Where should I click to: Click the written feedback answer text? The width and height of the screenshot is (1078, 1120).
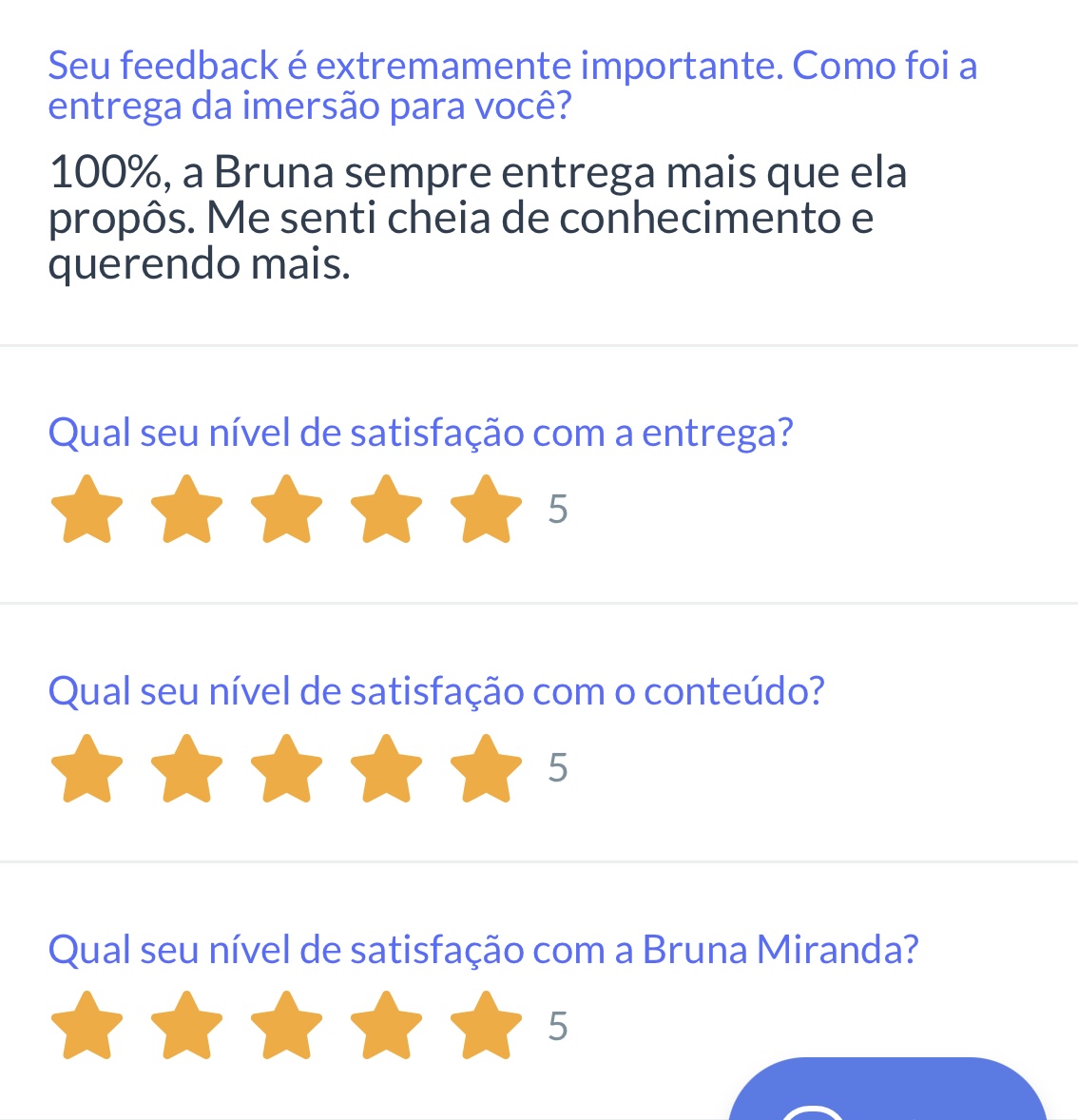coord(479,217)
